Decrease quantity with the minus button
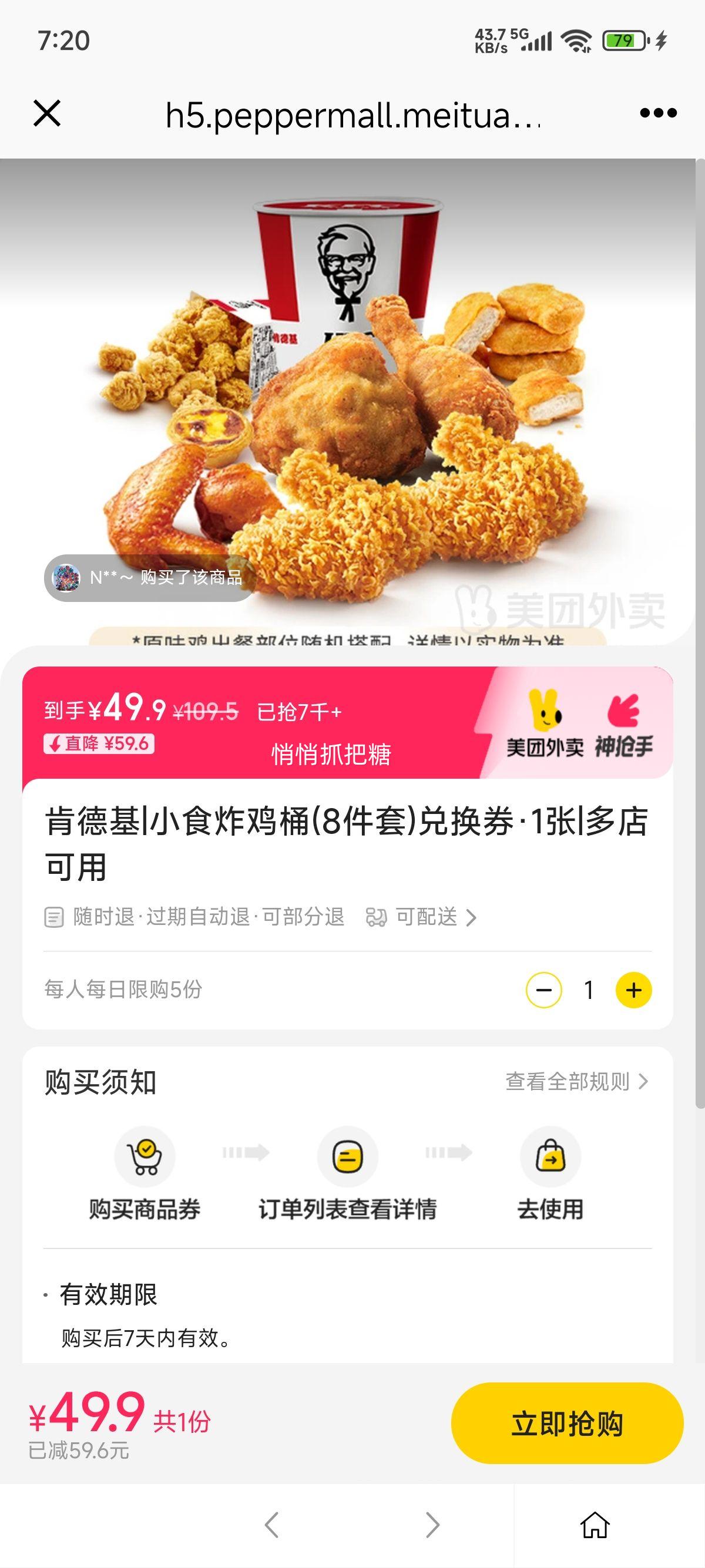This screenshot has width=705, height=1568. pos(543,990)
